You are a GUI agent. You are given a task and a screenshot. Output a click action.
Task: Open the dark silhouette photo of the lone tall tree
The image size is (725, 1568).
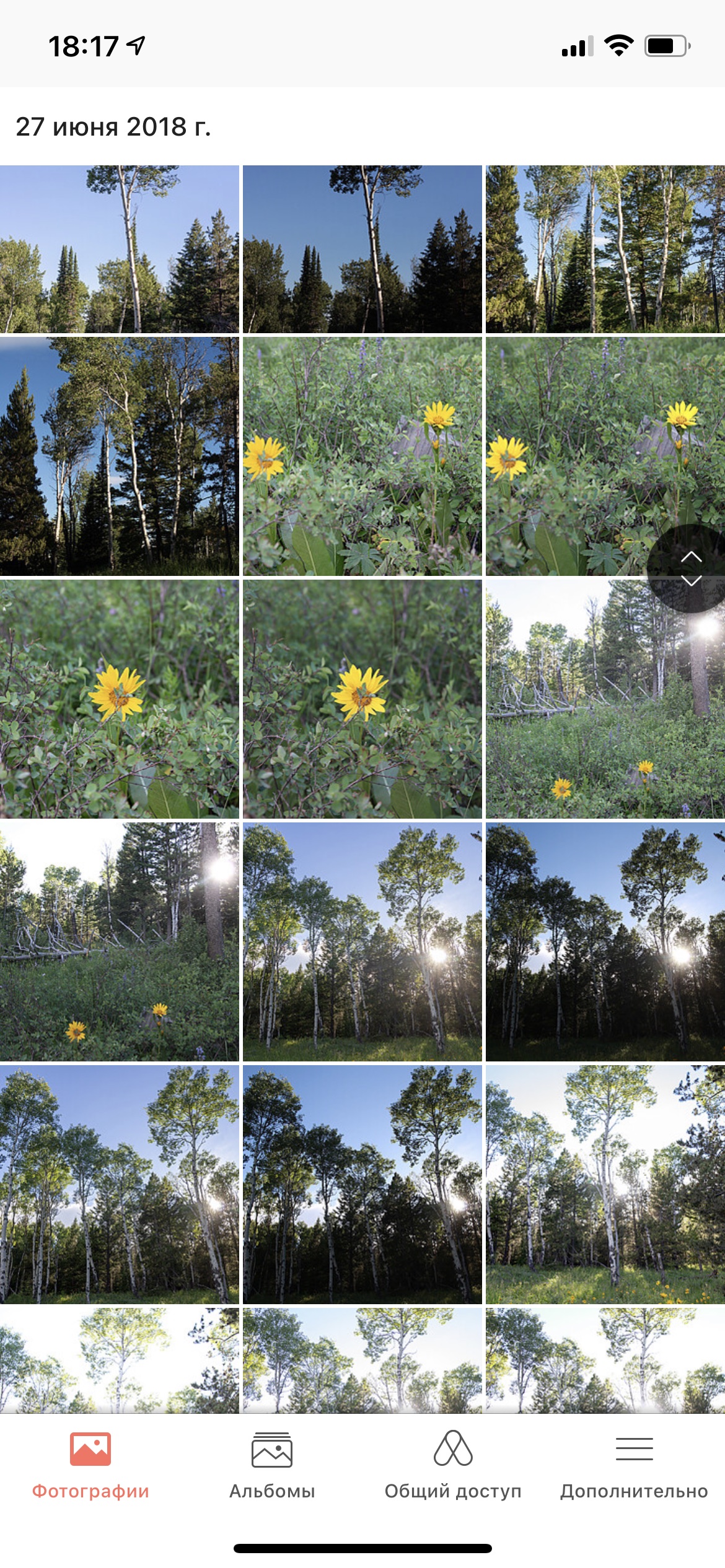362,249
